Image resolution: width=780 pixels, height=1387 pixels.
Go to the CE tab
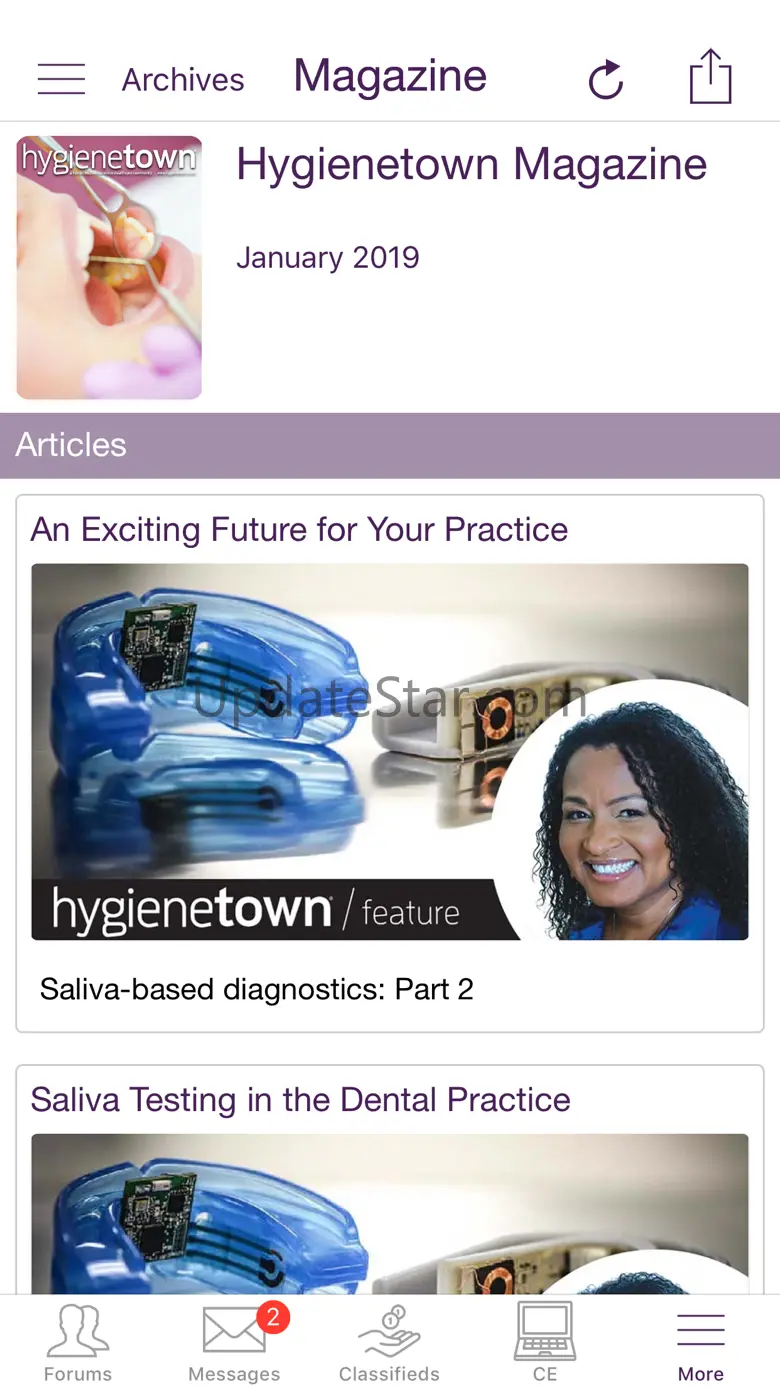click(545, 1342)
